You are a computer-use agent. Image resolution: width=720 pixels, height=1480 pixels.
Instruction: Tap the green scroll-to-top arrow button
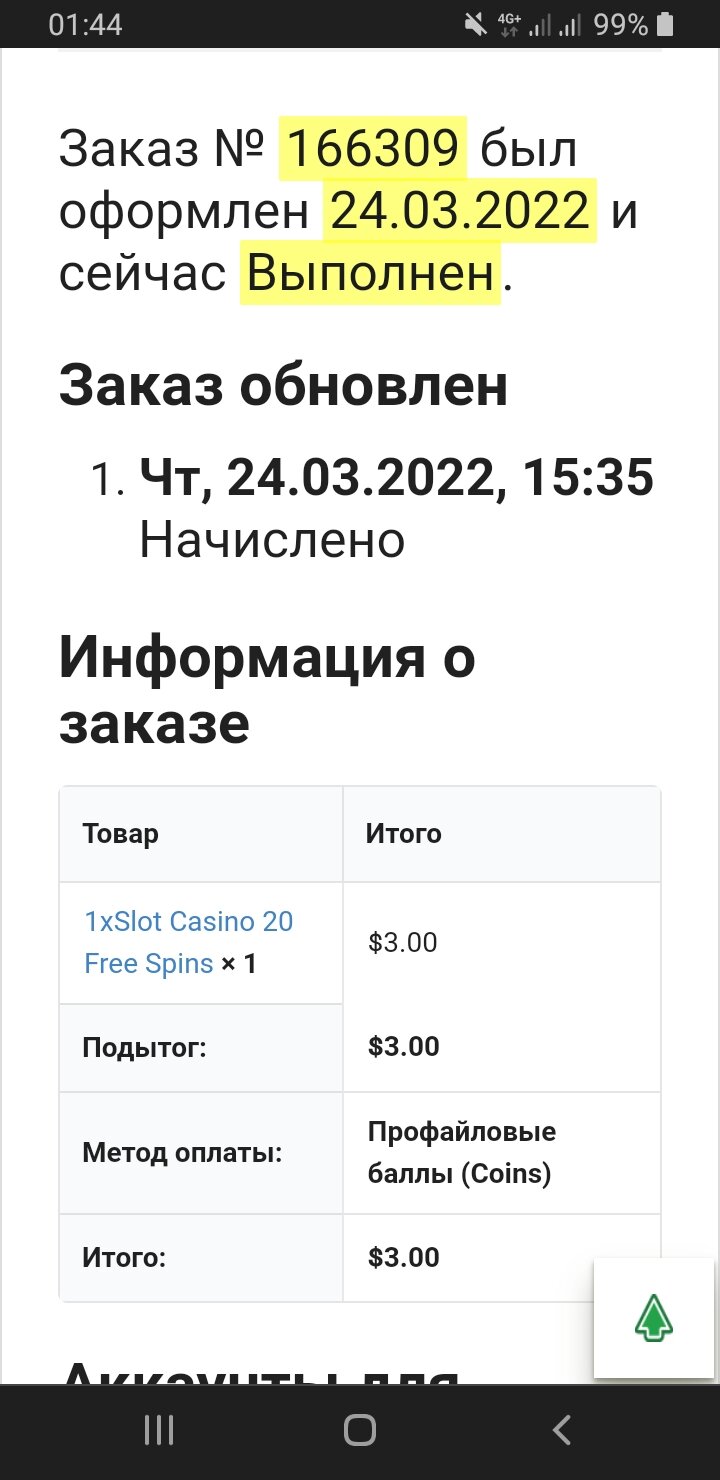point(653,1318)
